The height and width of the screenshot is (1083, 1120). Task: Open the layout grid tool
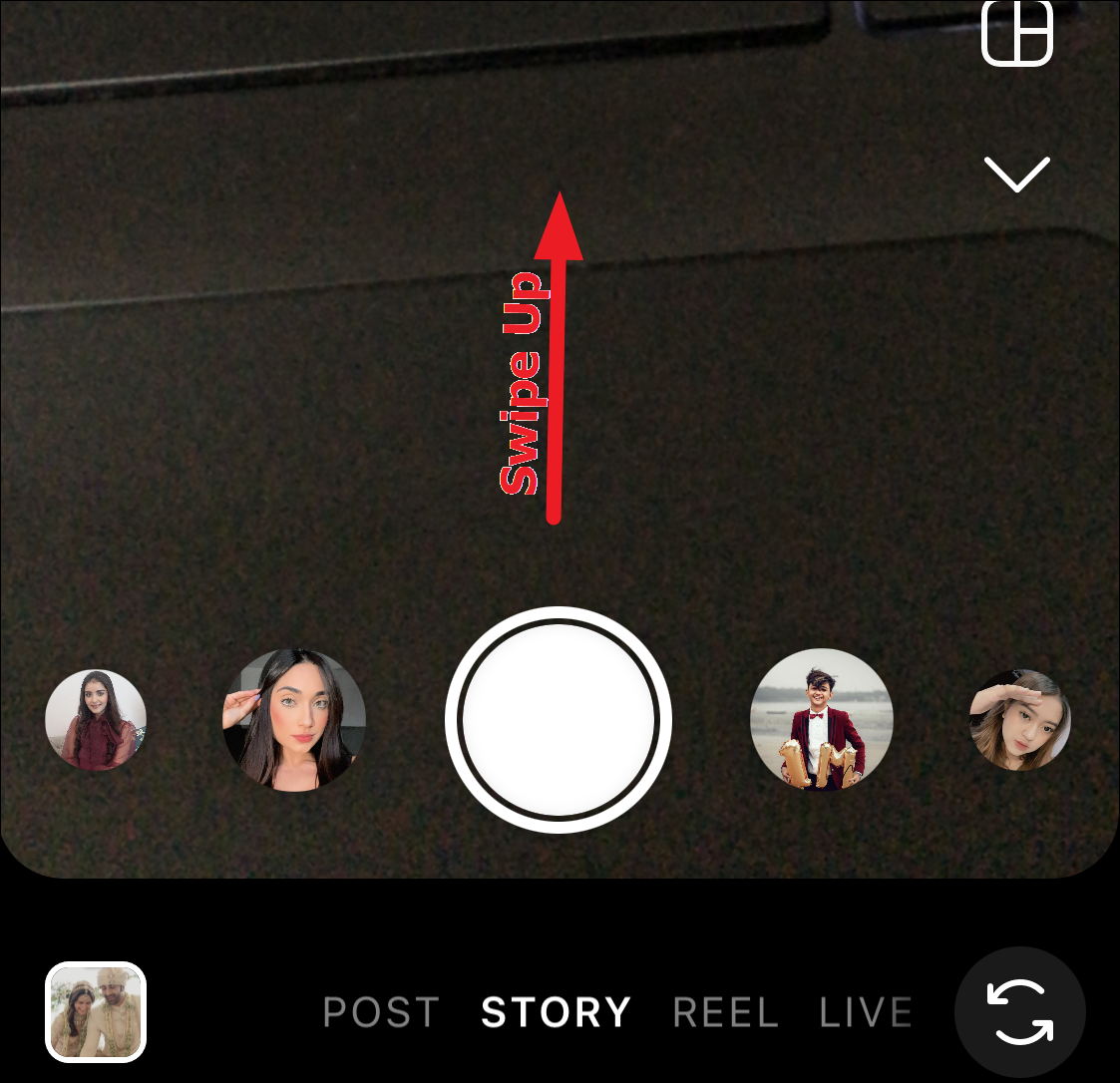tap(1017, 32)
